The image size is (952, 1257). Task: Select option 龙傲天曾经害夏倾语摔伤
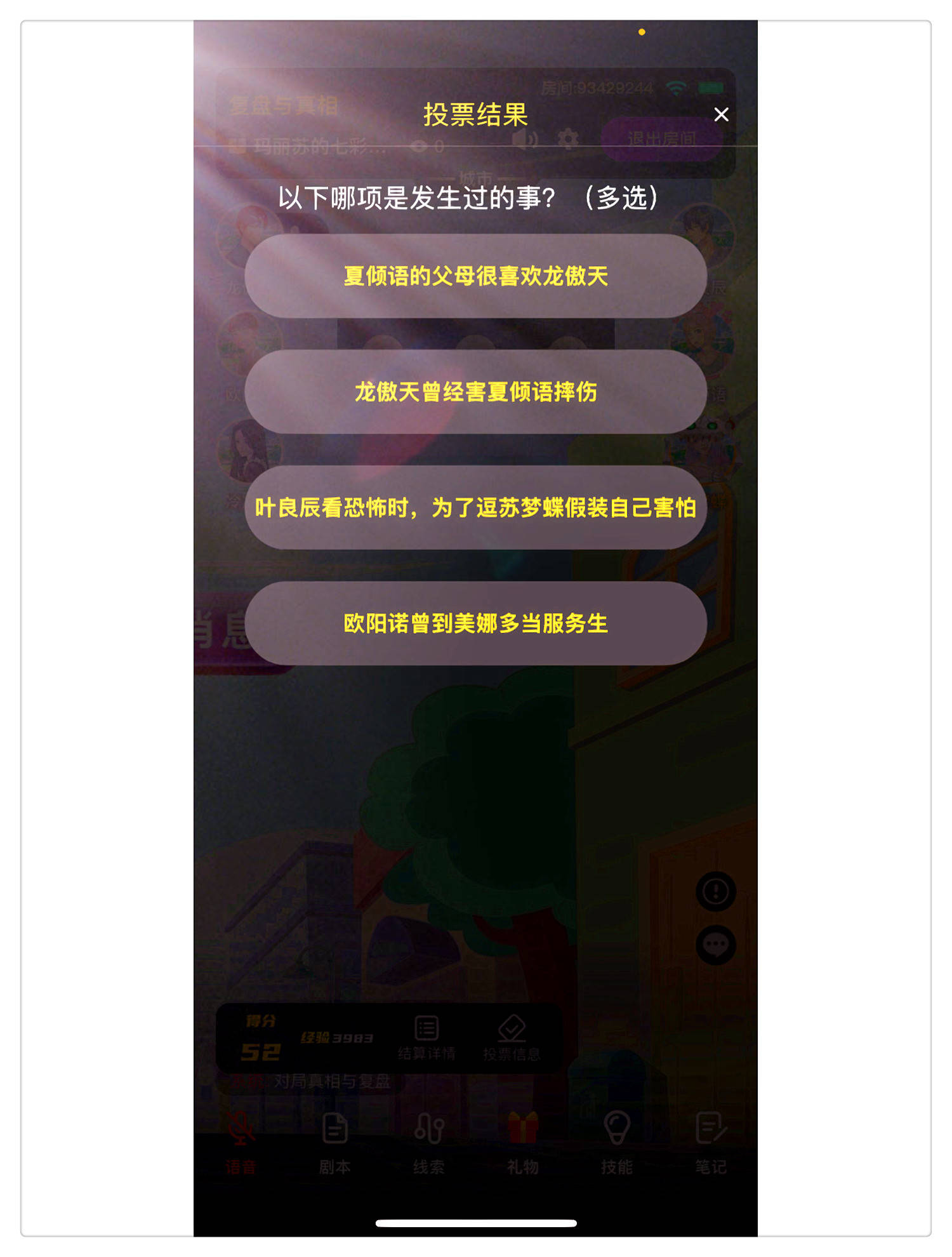point(475,392)
